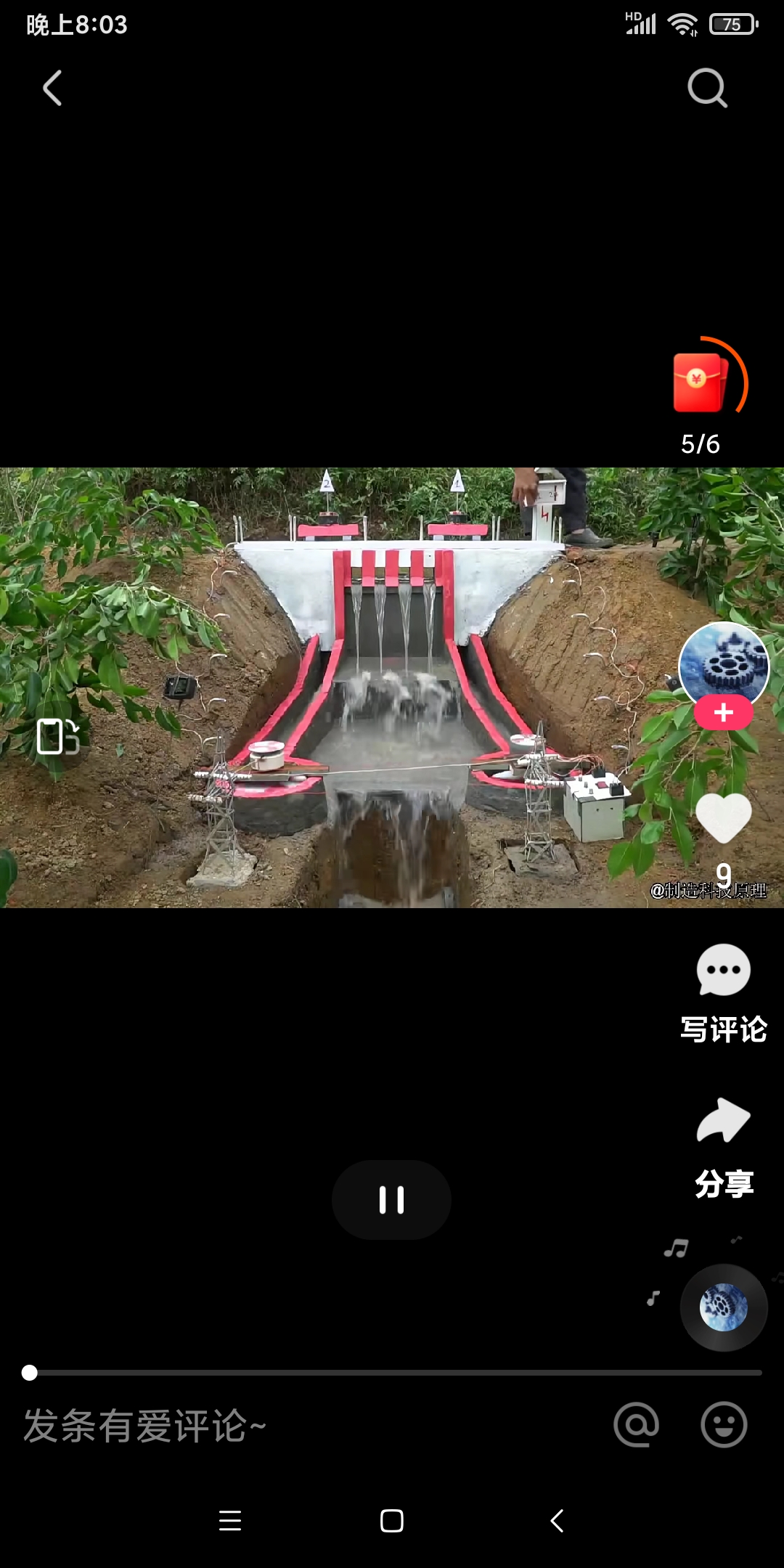Open the red envelope reward
Image resolution: width=784 pixels, height=1568 pixels.
point(701,383)
